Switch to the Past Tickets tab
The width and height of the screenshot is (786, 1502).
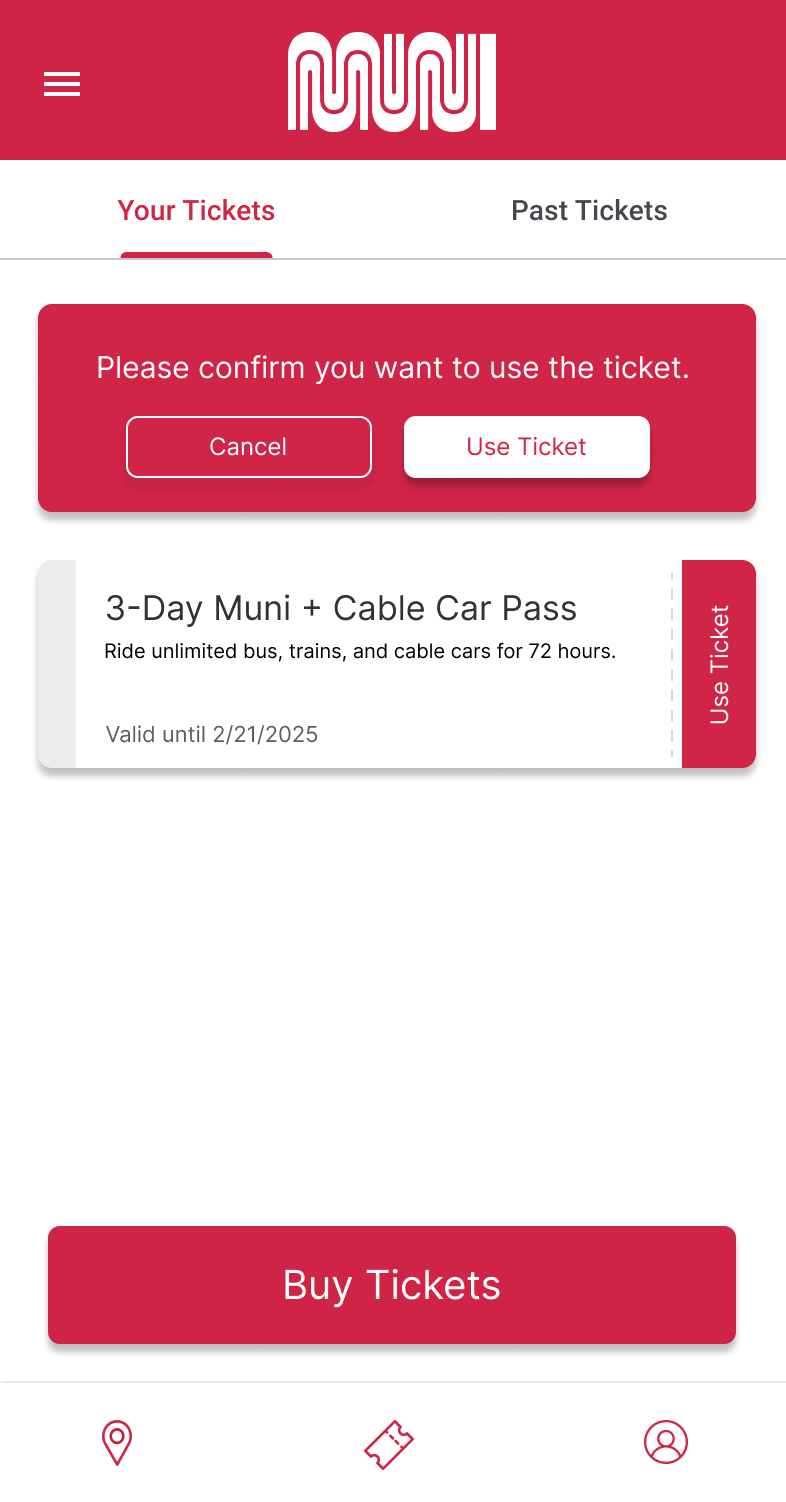click(589, 210)
